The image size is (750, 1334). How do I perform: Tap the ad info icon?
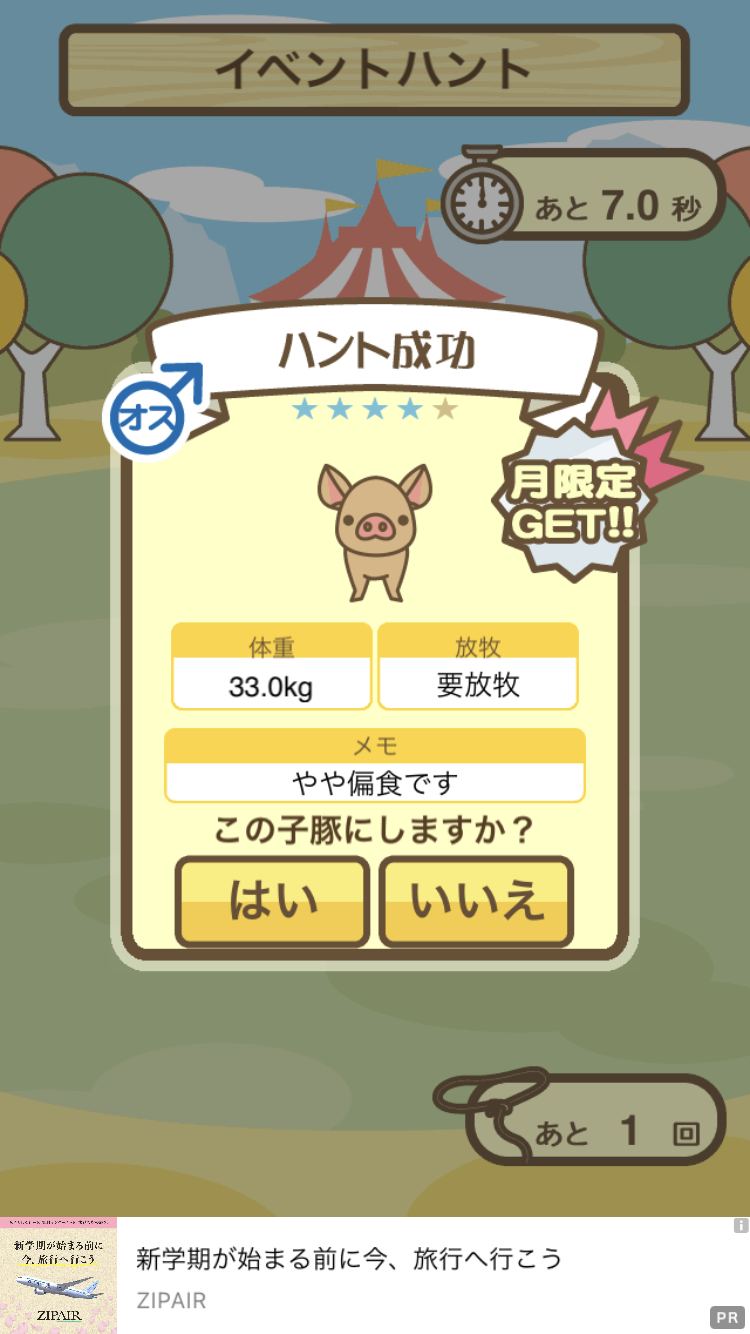click(x=740, y=1225)
